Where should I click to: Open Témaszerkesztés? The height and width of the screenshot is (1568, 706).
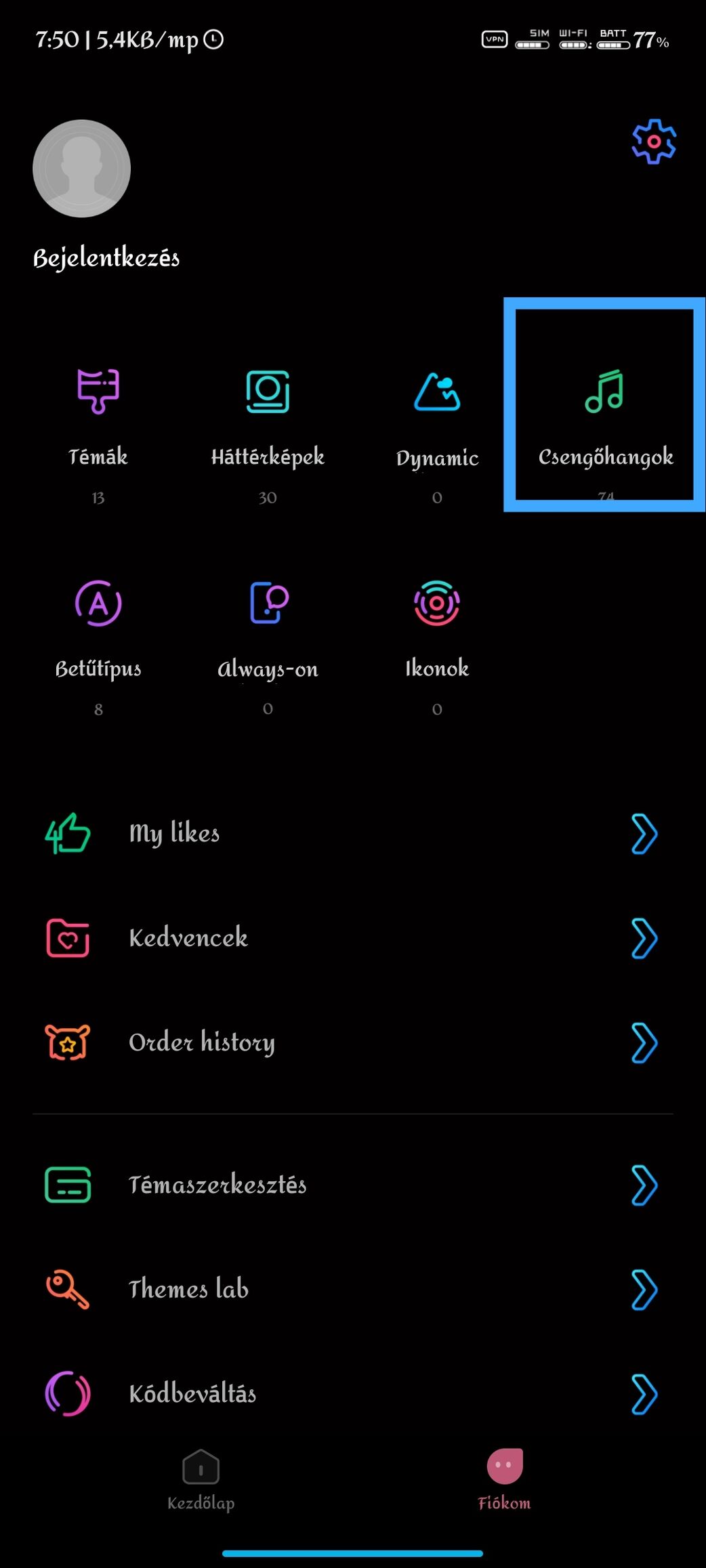coord(353,1185)
